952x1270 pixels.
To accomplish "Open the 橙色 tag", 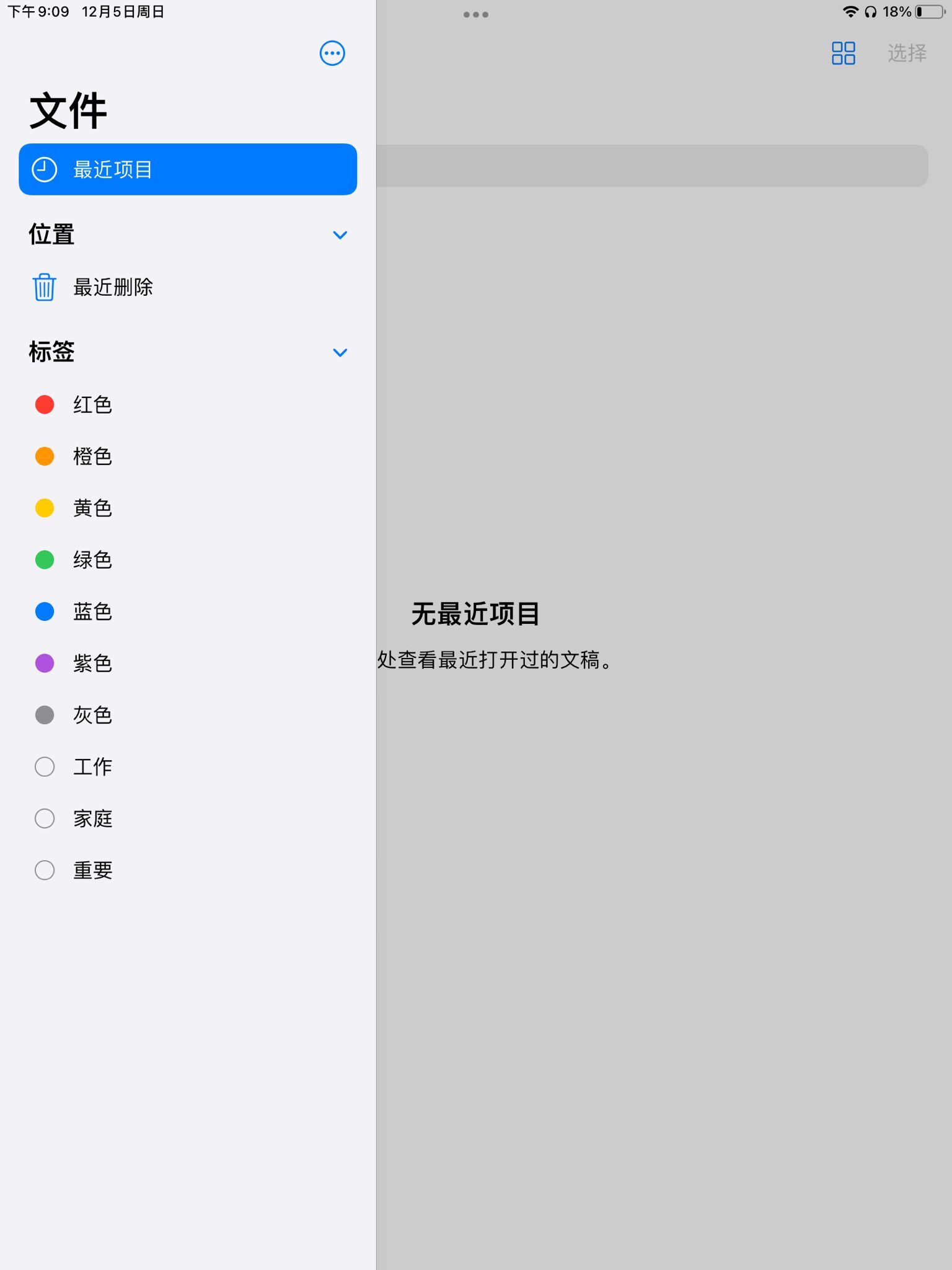I will [x=92, y=456].
